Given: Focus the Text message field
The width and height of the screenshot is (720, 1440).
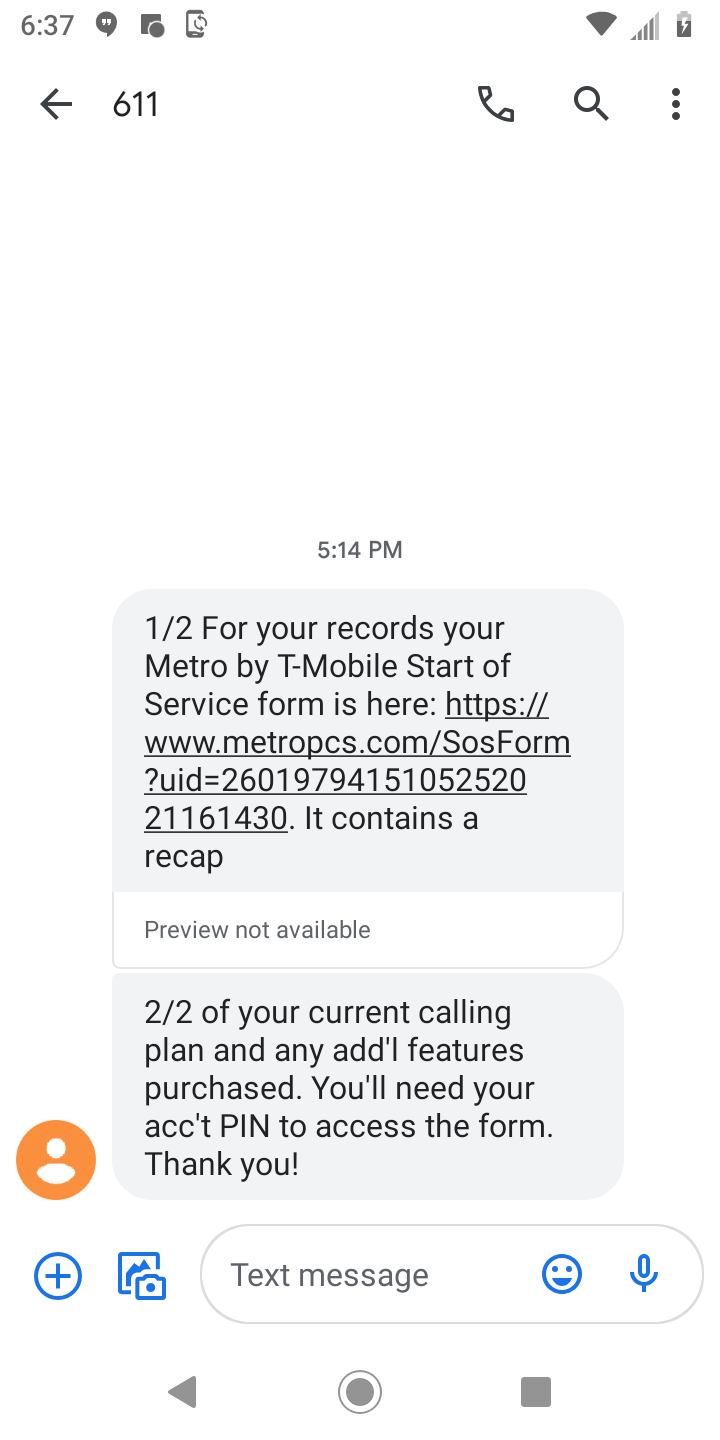Looking at the screenshot, I should pyautogui.click(x=370, y=1275).
